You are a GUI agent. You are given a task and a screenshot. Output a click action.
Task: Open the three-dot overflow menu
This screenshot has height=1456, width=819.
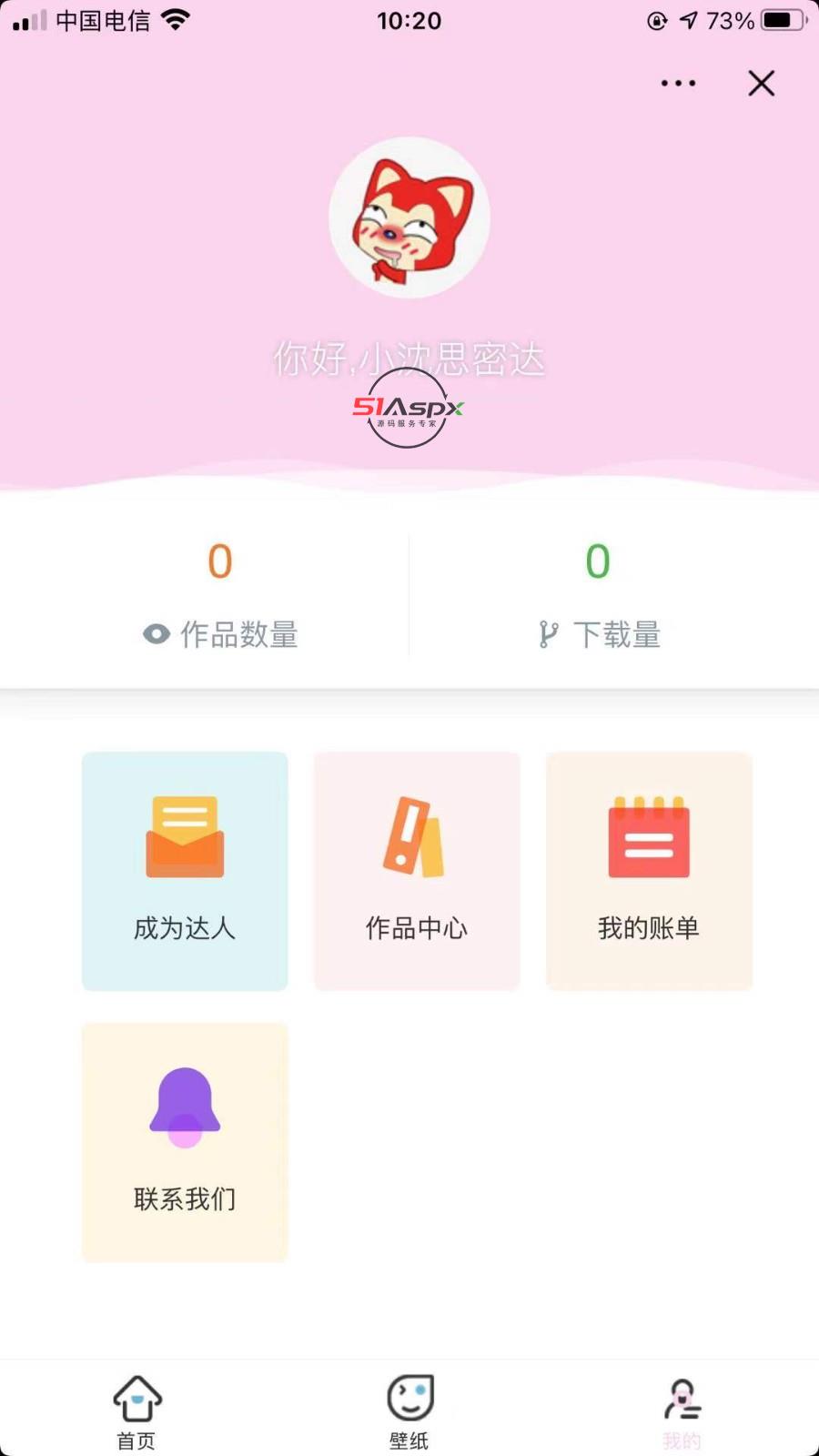pyautogui.click(x=678, y=83)
